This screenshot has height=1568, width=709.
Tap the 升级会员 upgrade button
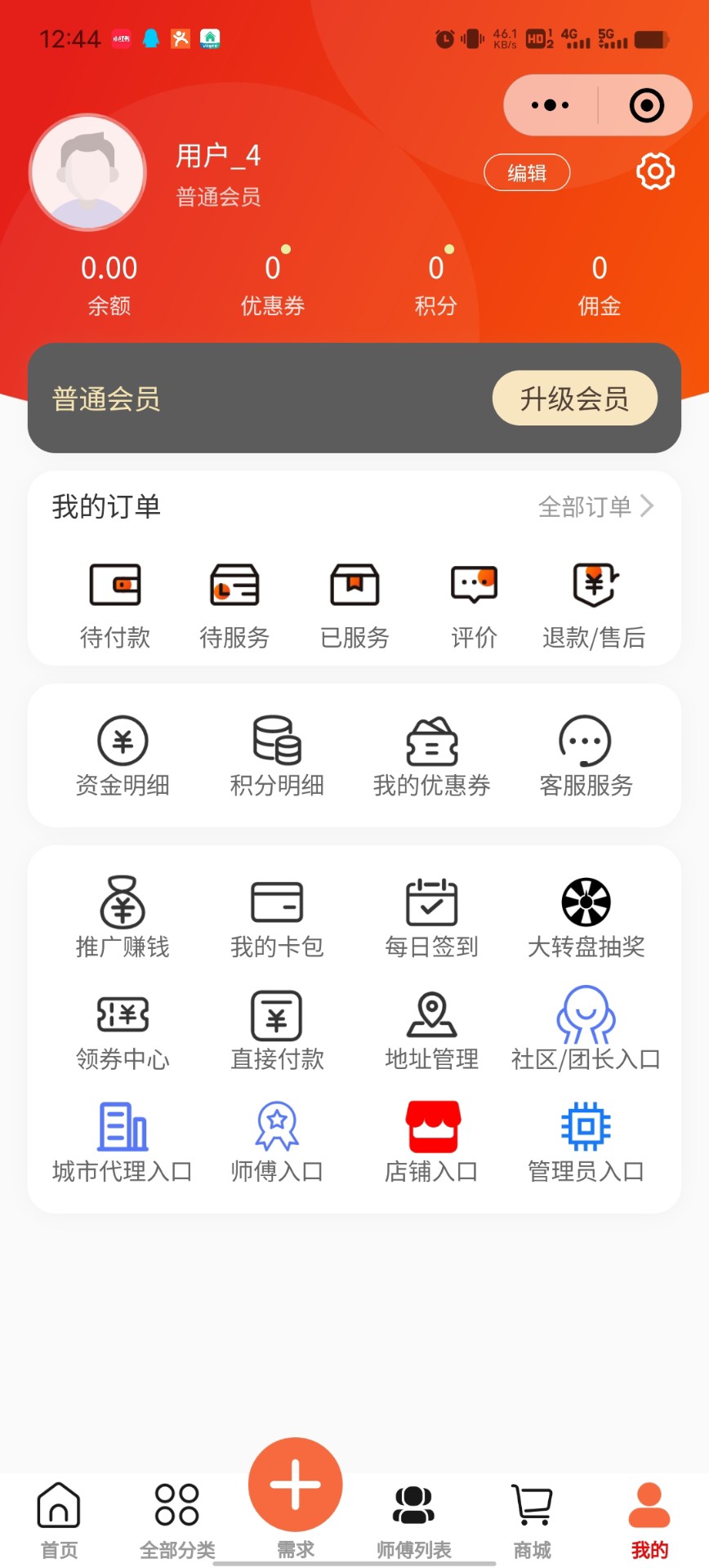pyautogui.click(x=574, y=399)
